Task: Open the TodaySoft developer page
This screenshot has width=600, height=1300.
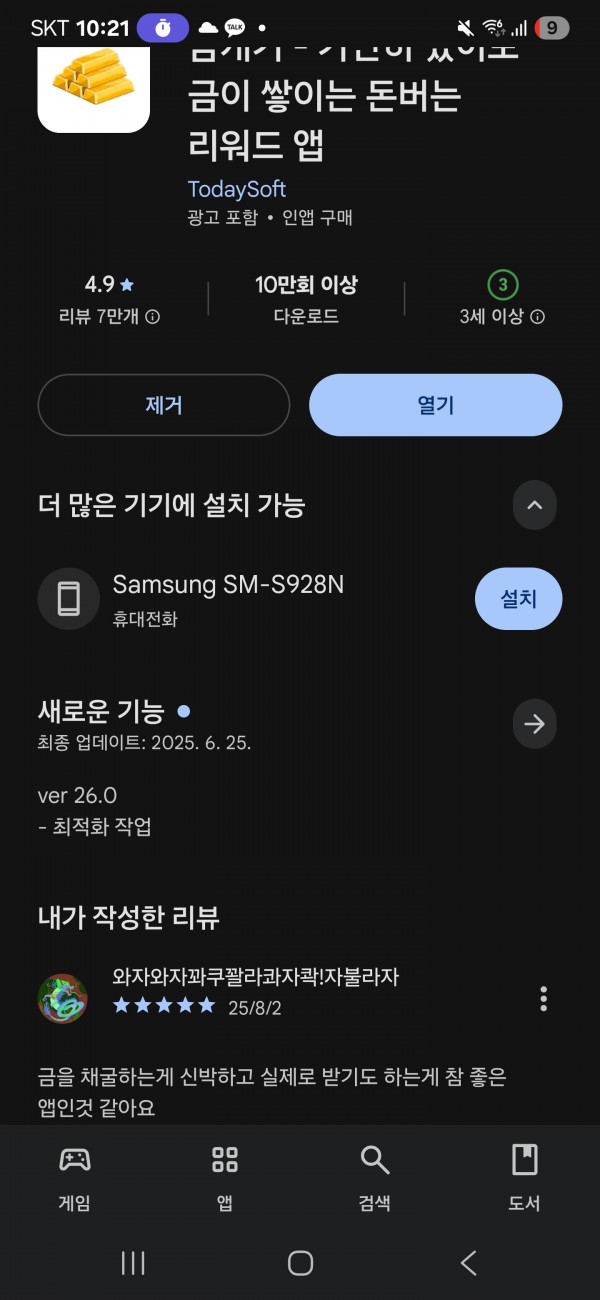Action: coord(237,189)
